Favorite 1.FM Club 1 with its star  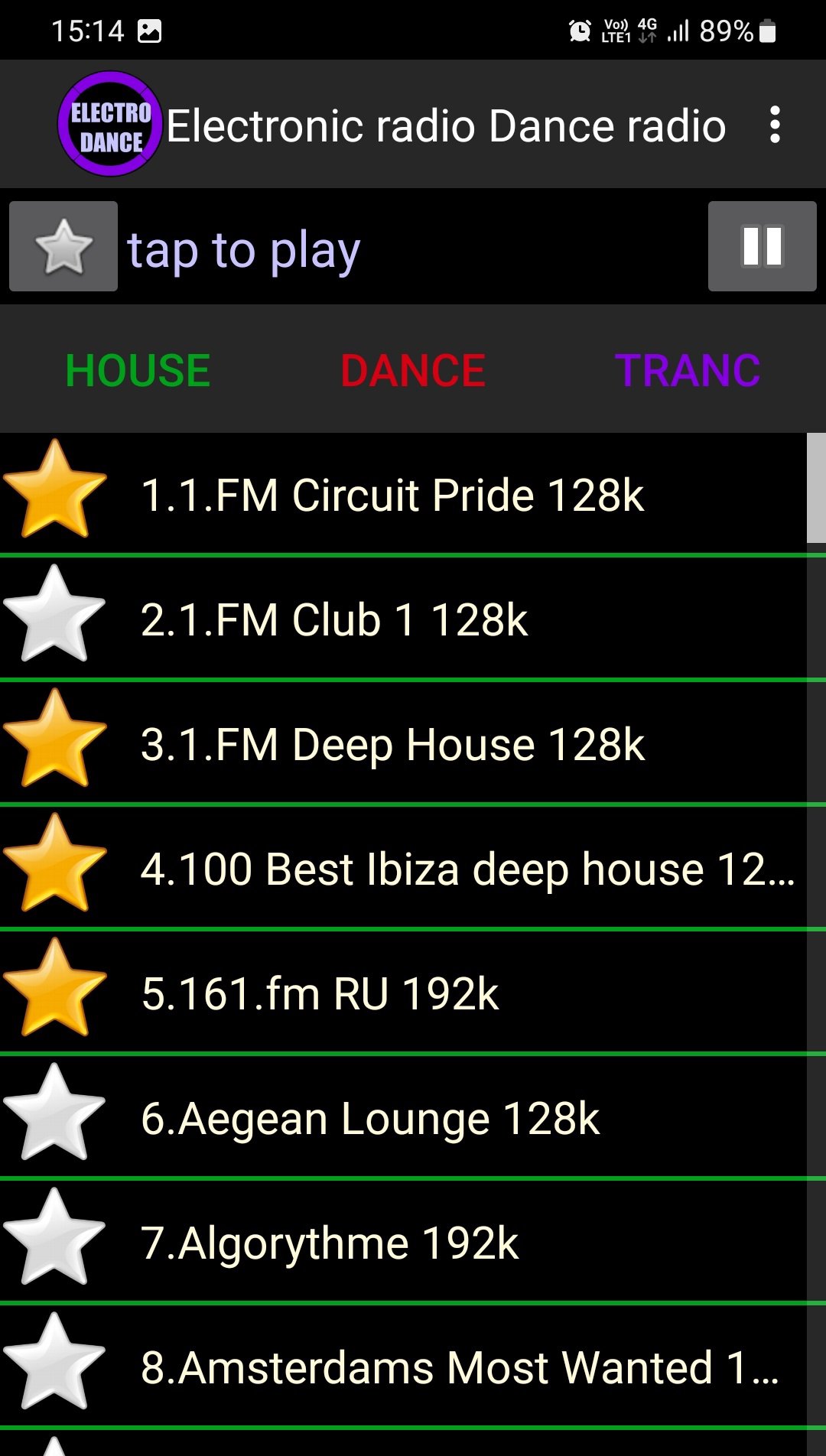pos(55,615)
